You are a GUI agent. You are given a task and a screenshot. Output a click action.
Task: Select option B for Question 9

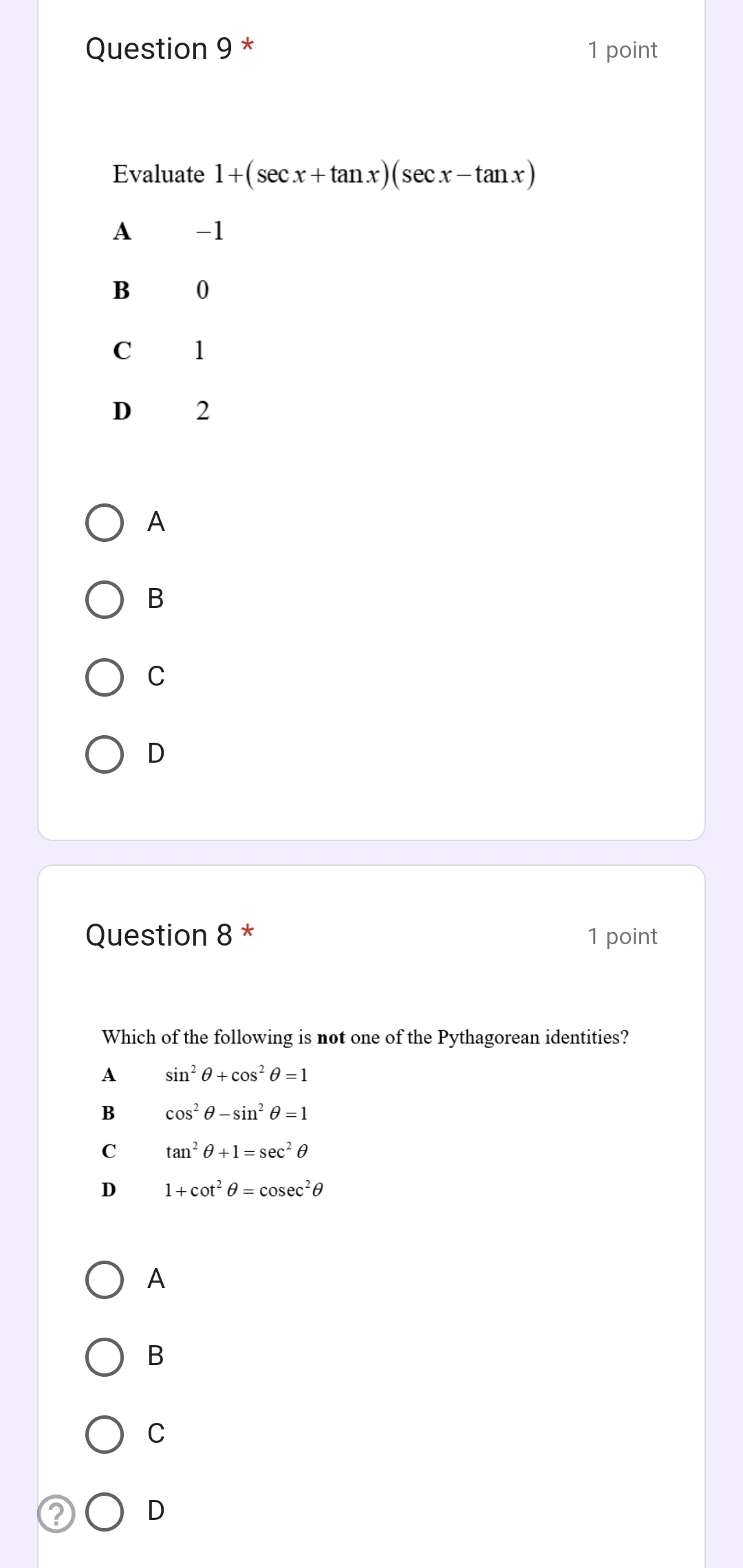(x=105, y=600)
